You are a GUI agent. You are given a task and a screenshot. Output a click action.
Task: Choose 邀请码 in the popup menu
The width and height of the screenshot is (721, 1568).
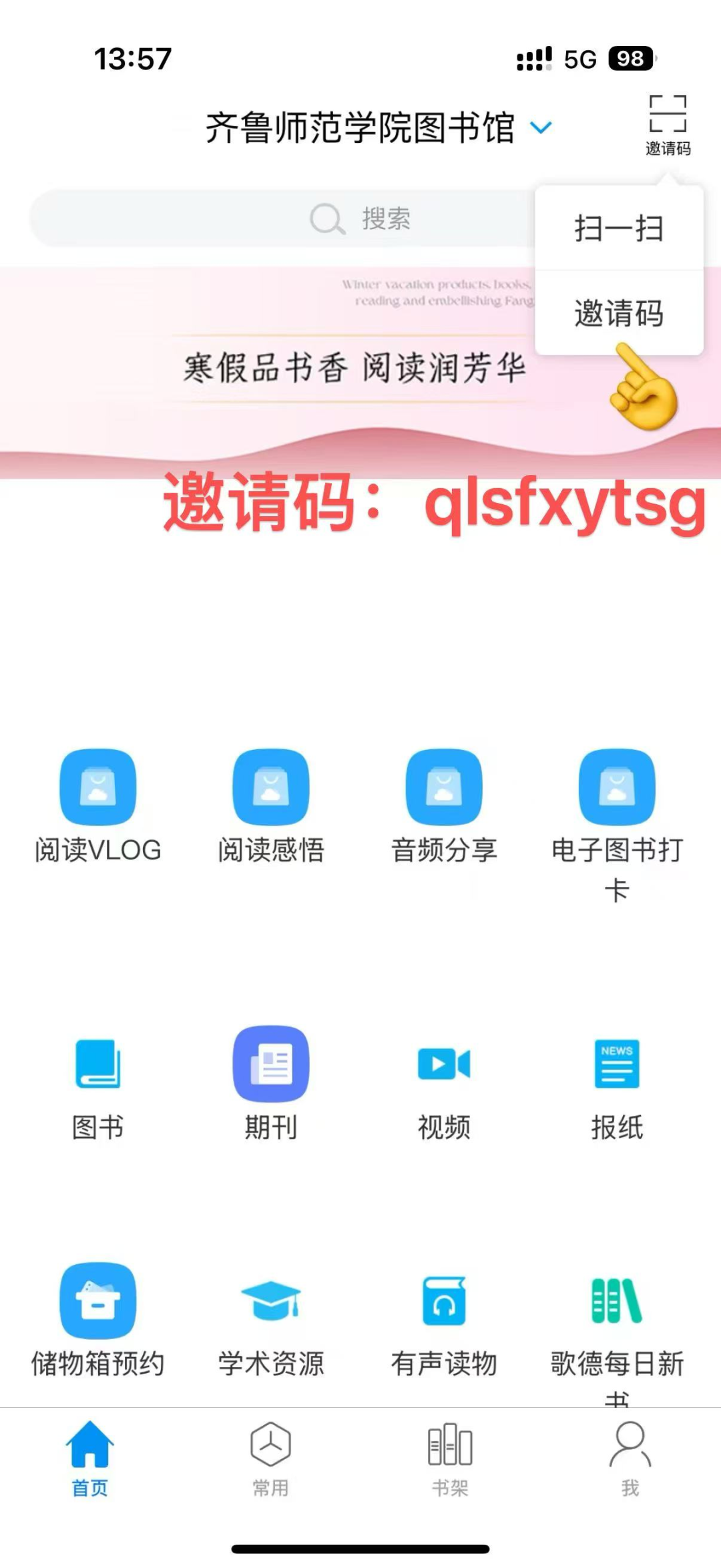pos(619,313)
